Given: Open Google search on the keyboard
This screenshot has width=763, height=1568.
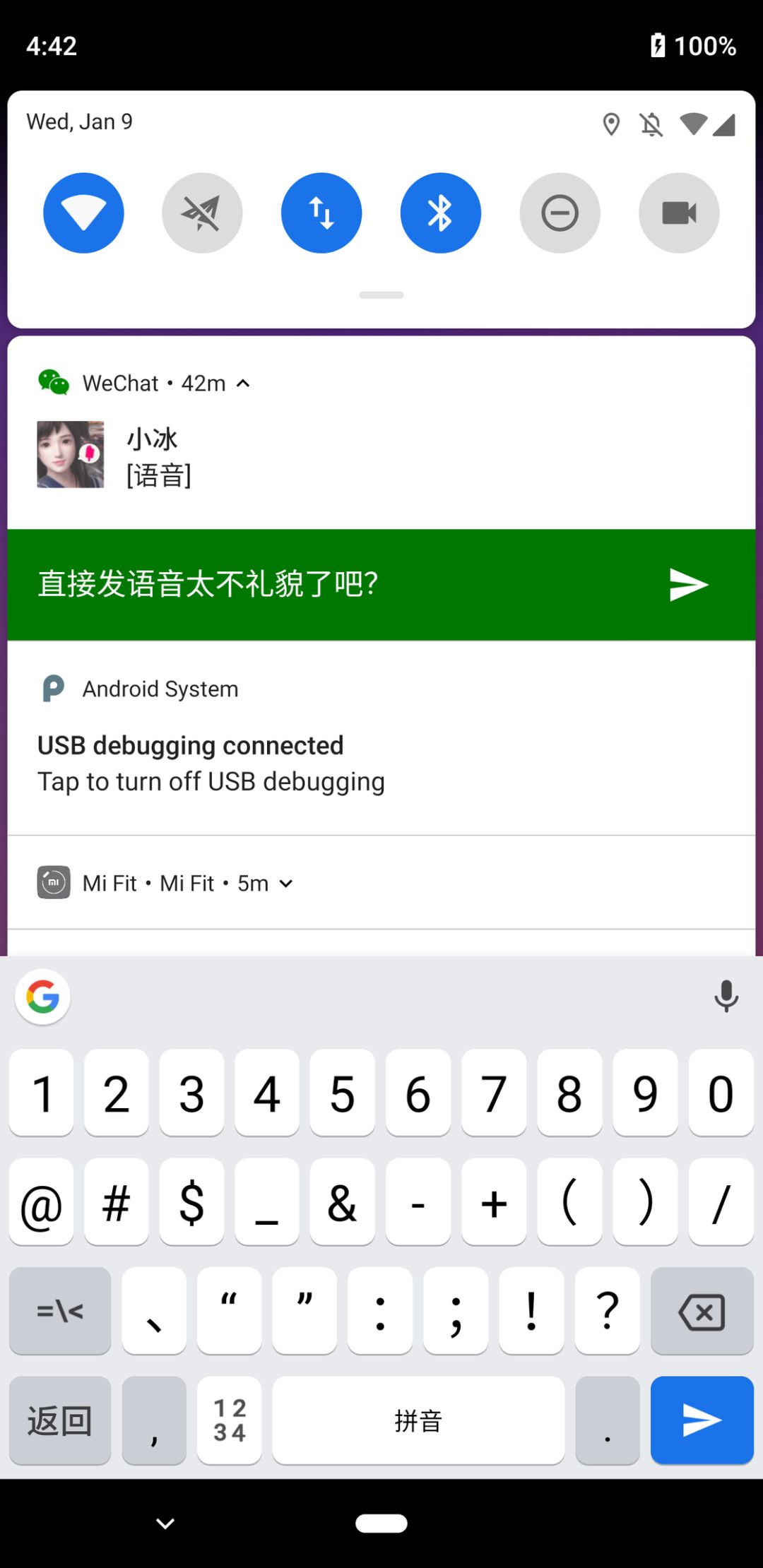Looking at the screenshot, I should [42, 997].
